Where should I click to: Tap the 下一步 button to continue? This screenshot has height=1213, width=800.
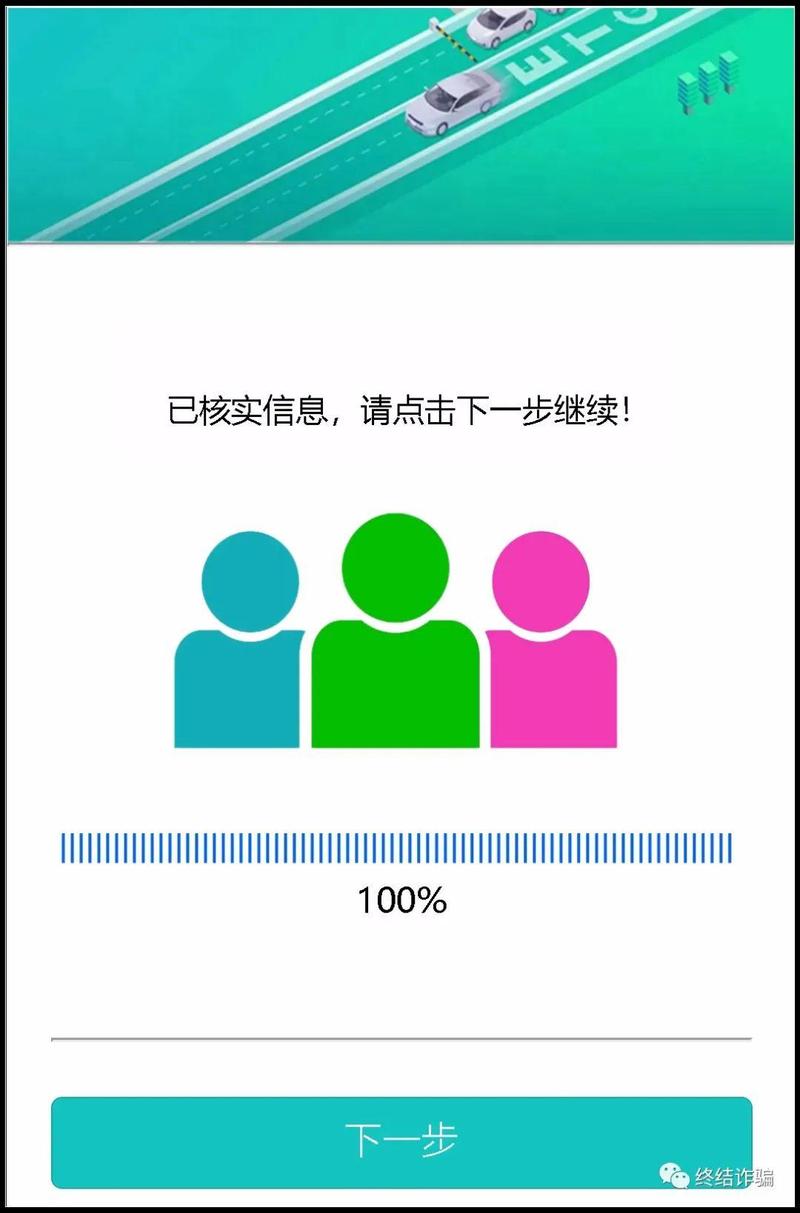(x=401, y=1141)
